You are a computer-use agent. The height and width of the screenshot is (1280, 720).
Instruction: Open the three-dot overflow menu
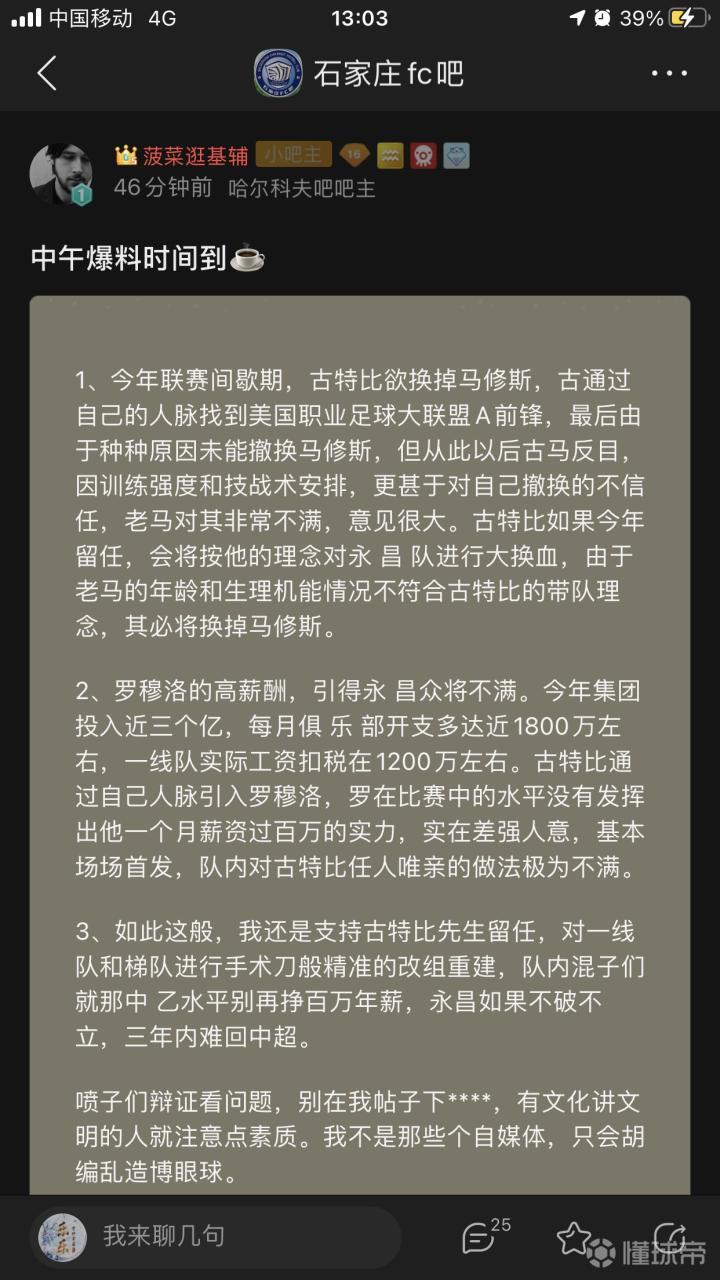tap(668, 73)
